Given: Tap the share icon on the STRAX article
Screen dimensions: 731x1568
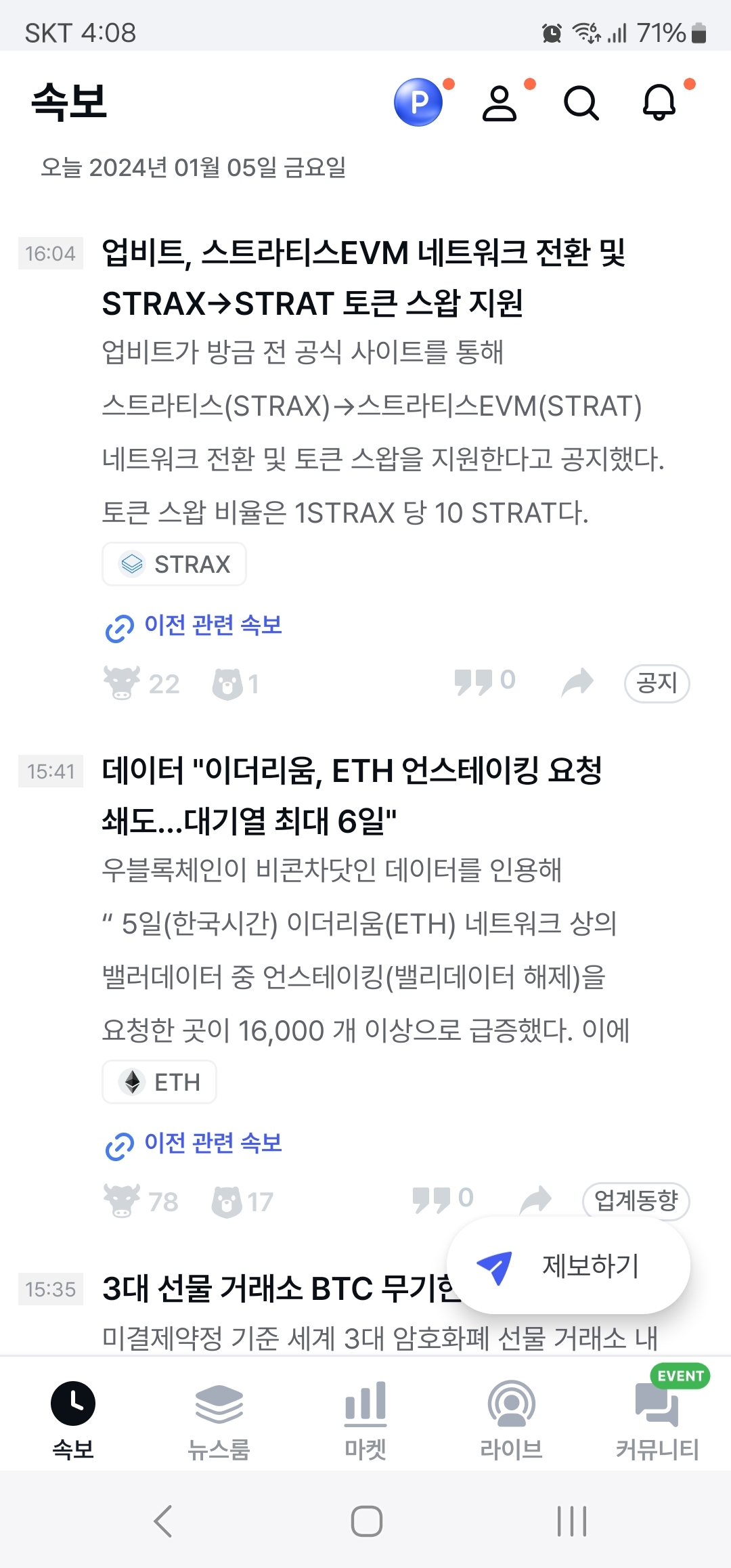Looking at the screenshot, I should 576,682.
